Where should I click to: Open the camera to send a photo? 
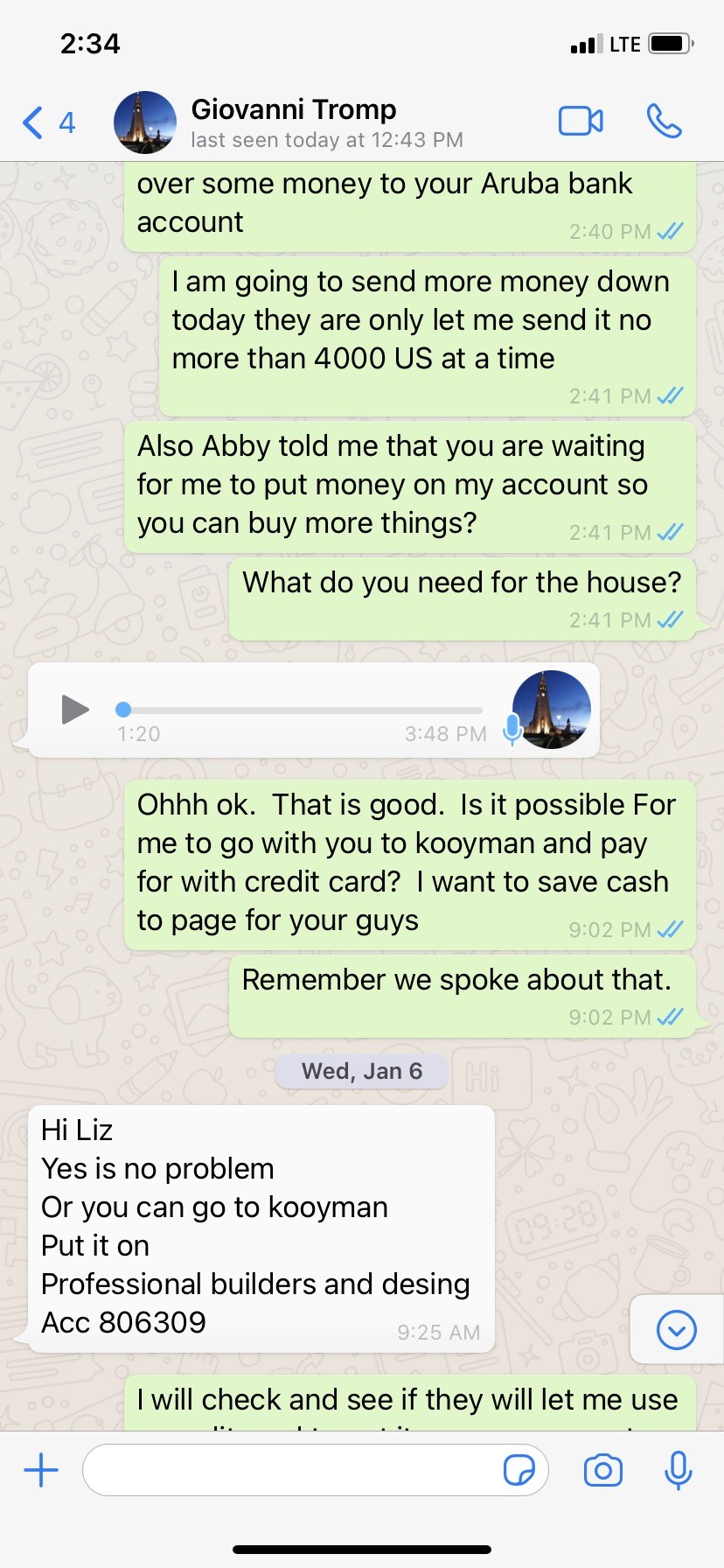point(603,1470)
